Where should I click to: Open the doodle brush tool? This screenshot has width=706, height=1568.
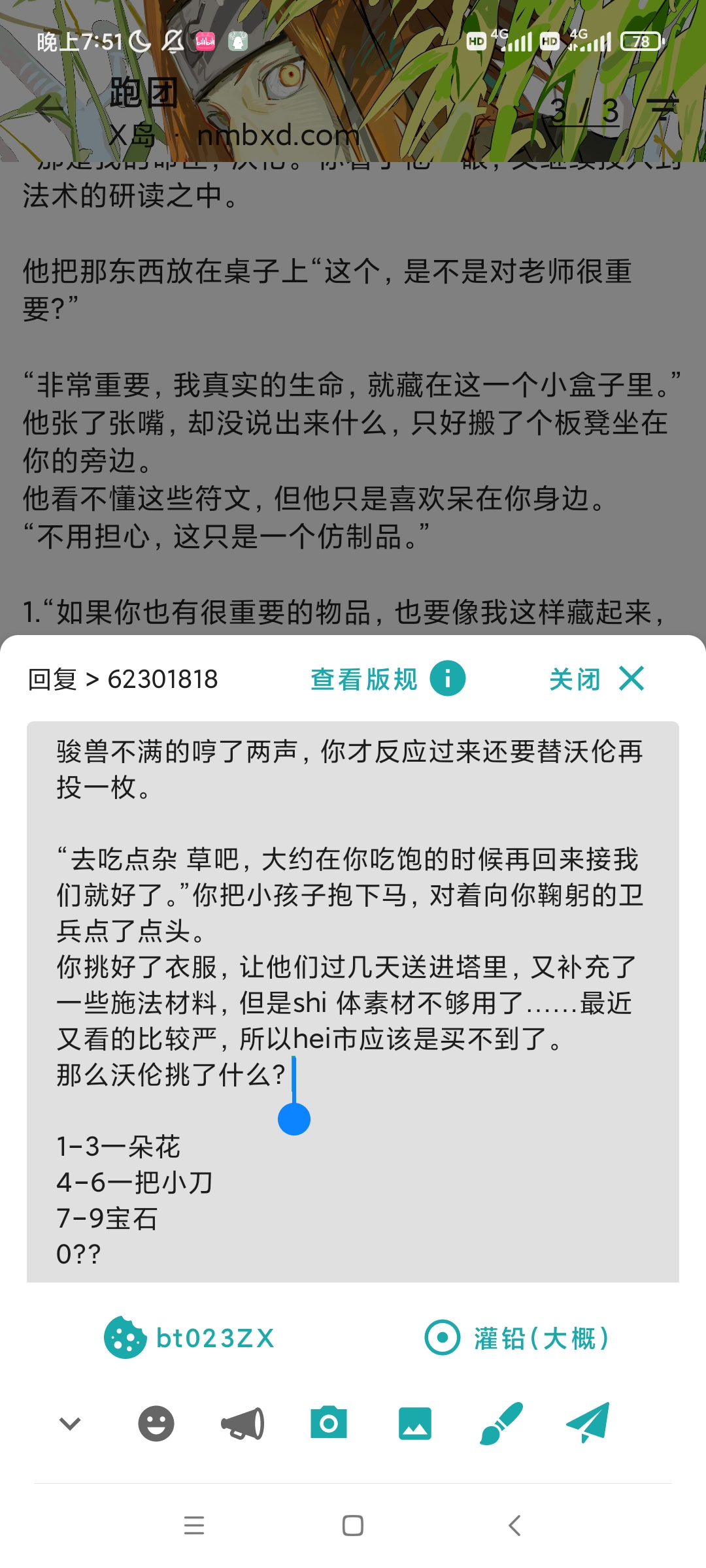pyautogui.click(x=501, y=1423)
